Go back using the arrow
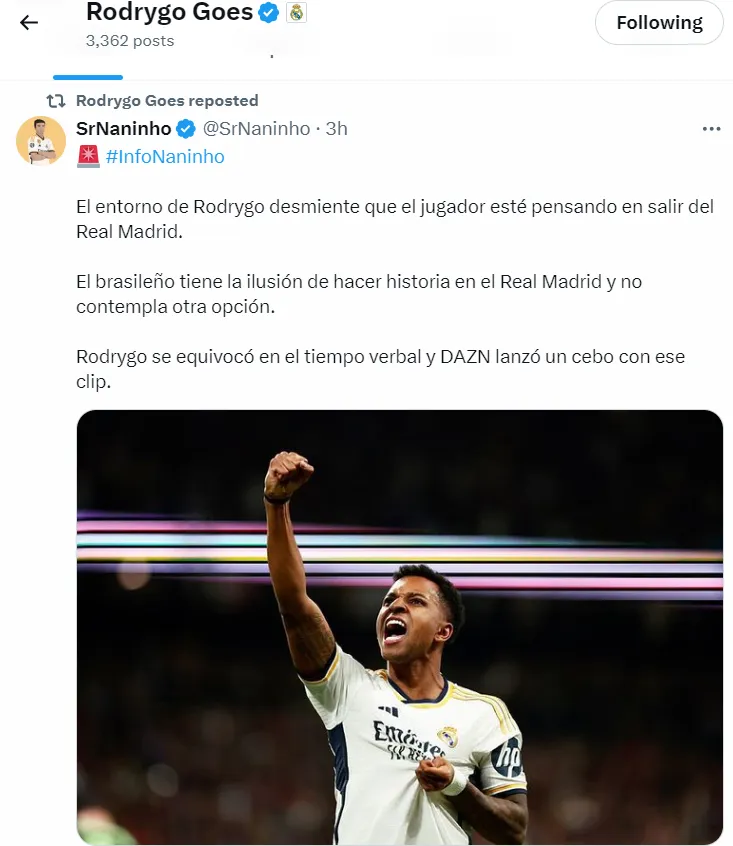The image size is (733, 846). [29, 22]
